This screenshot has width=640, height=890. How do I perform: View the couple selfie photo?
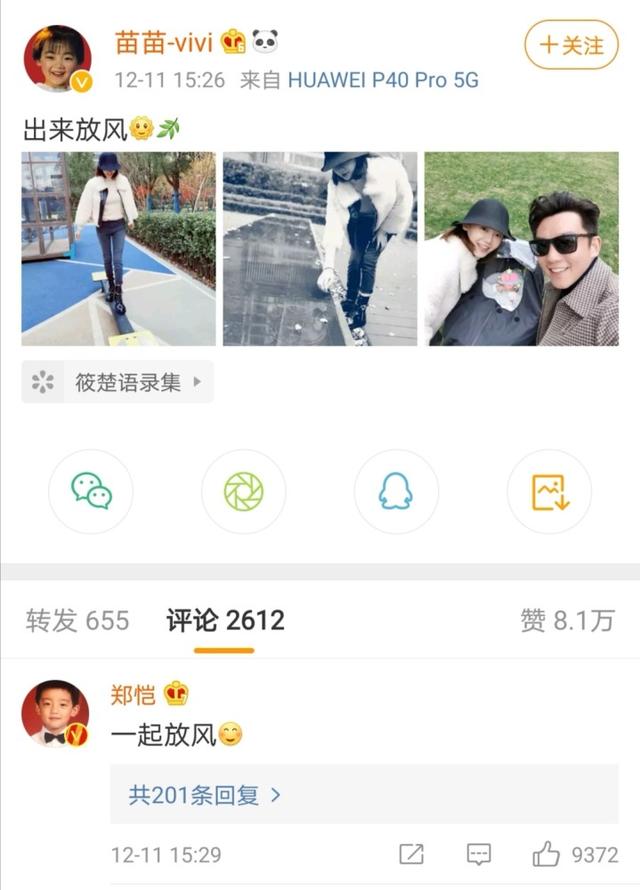coord(521,249)
